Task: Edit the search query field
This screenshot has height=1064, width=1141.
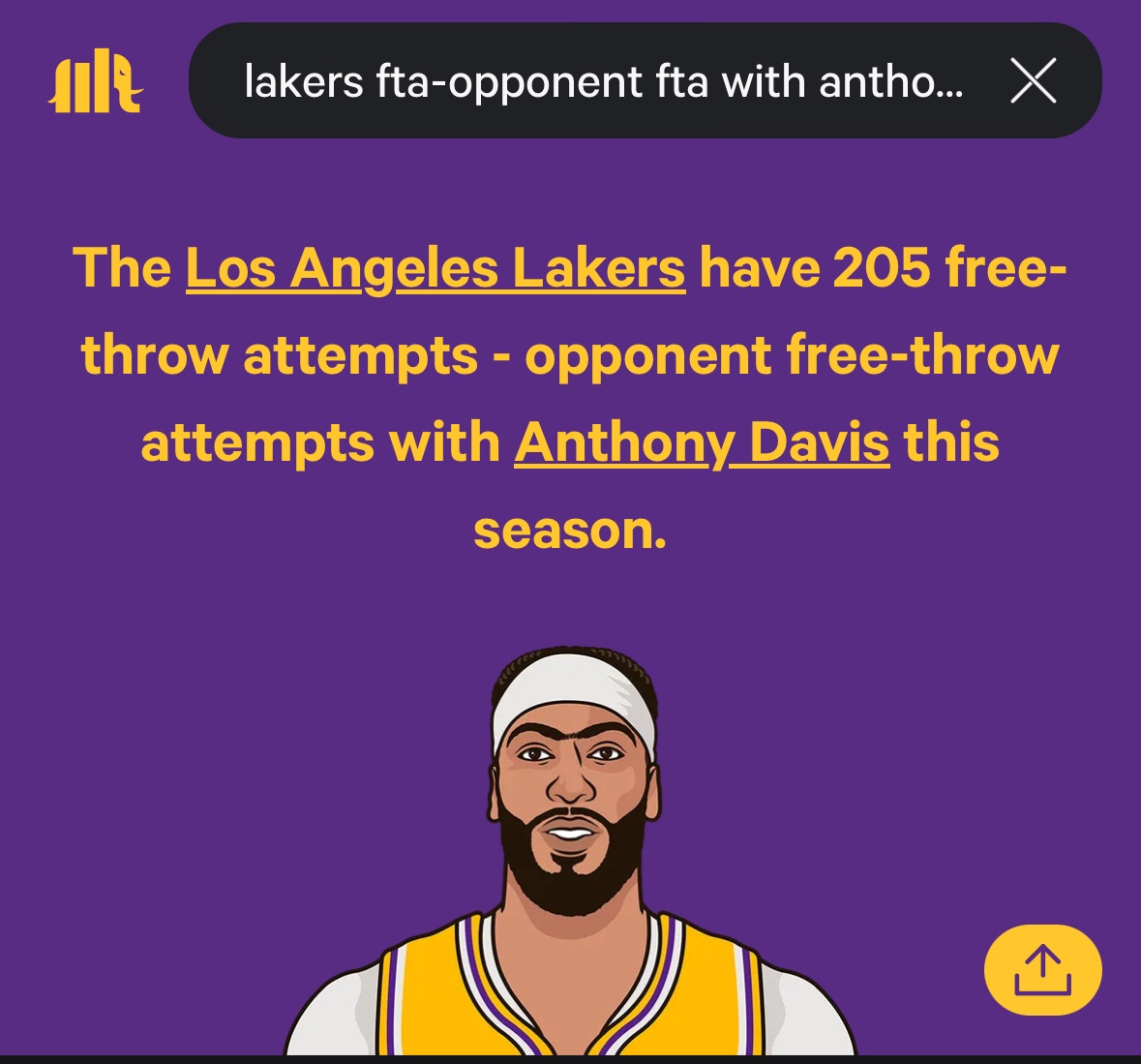Action: [x=602, y=81]
